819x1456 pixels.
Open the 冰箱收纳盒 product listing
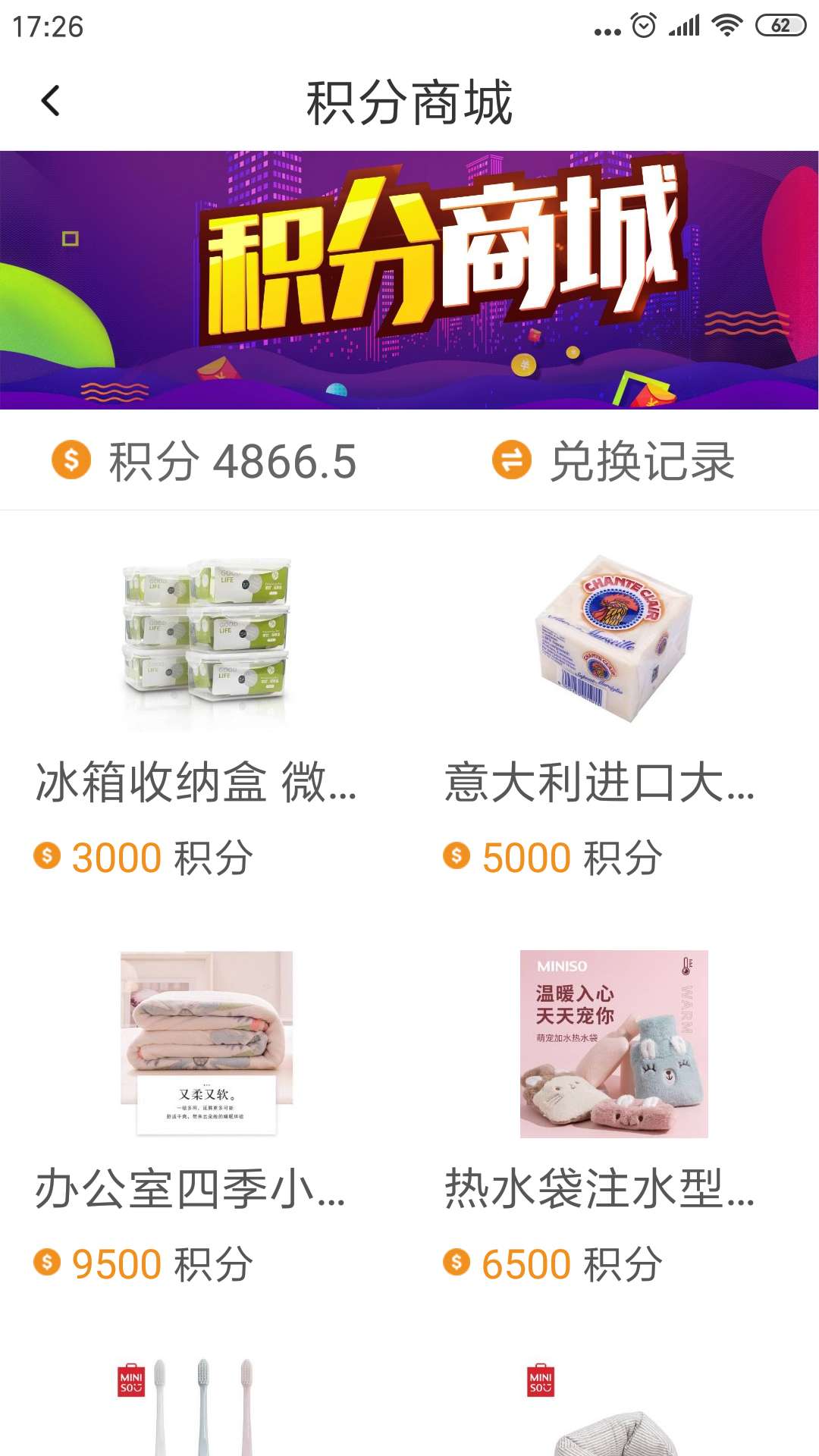click(x=197, y=787)
